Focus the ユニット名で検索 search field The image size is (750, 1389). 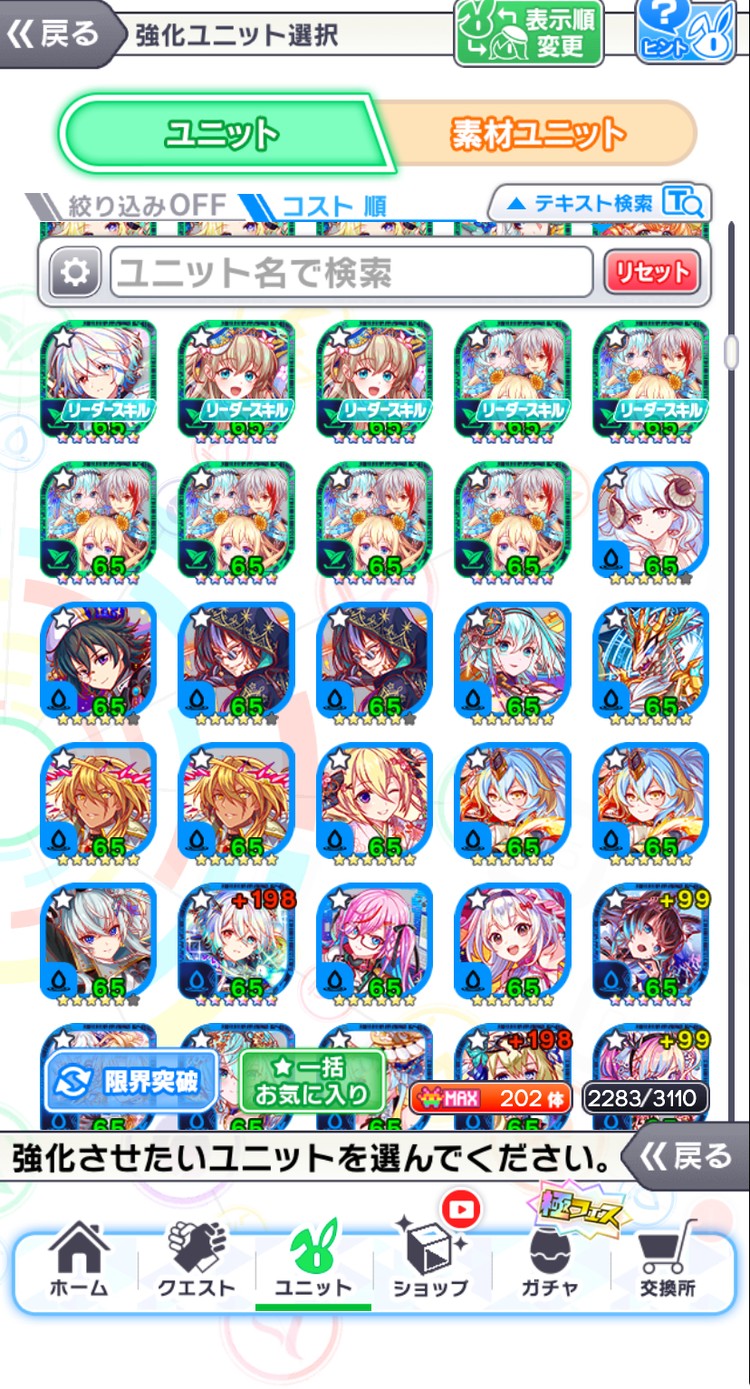click(x=350, y=272)
